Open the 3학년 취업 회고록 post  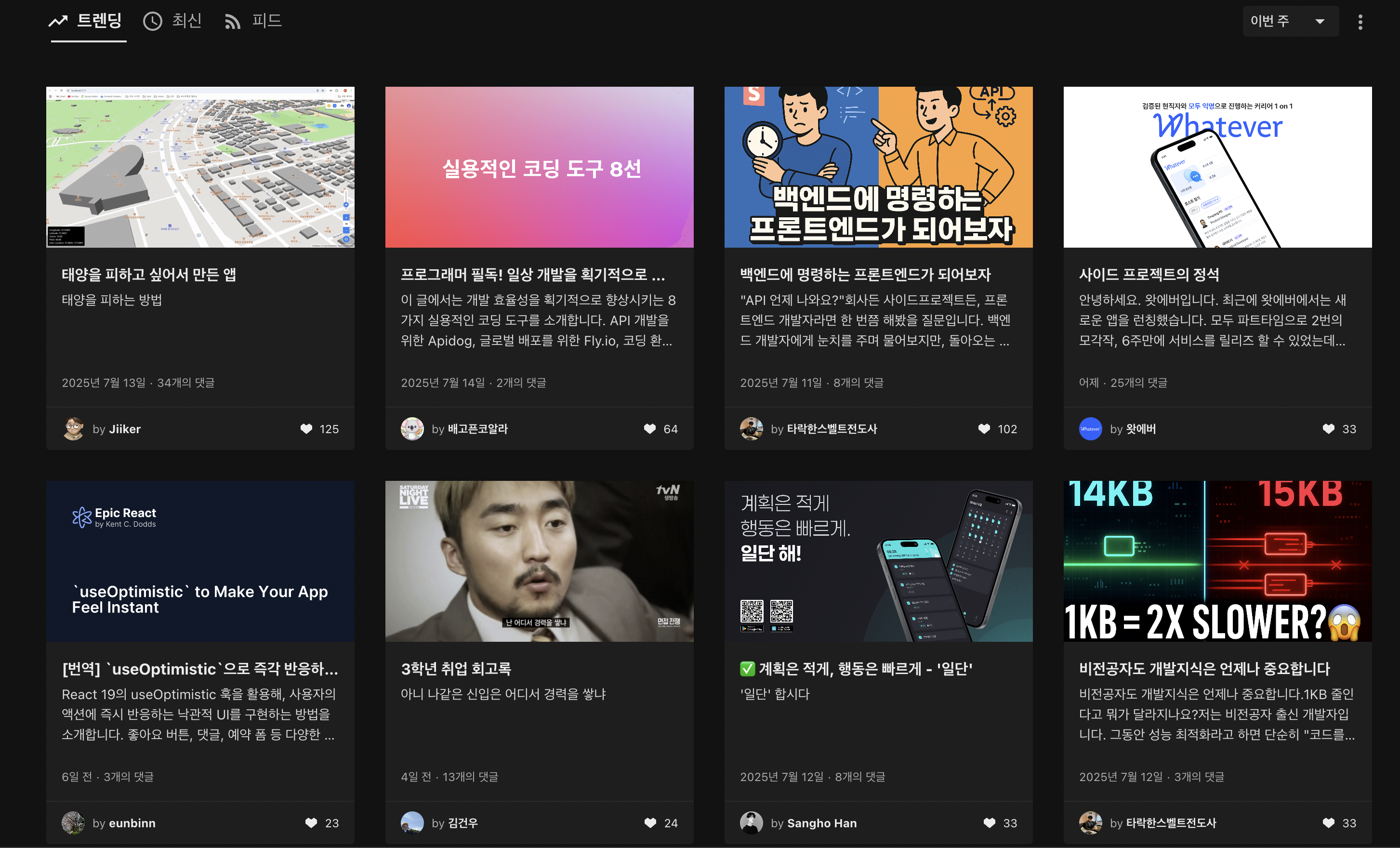click(x=456, y=669)
